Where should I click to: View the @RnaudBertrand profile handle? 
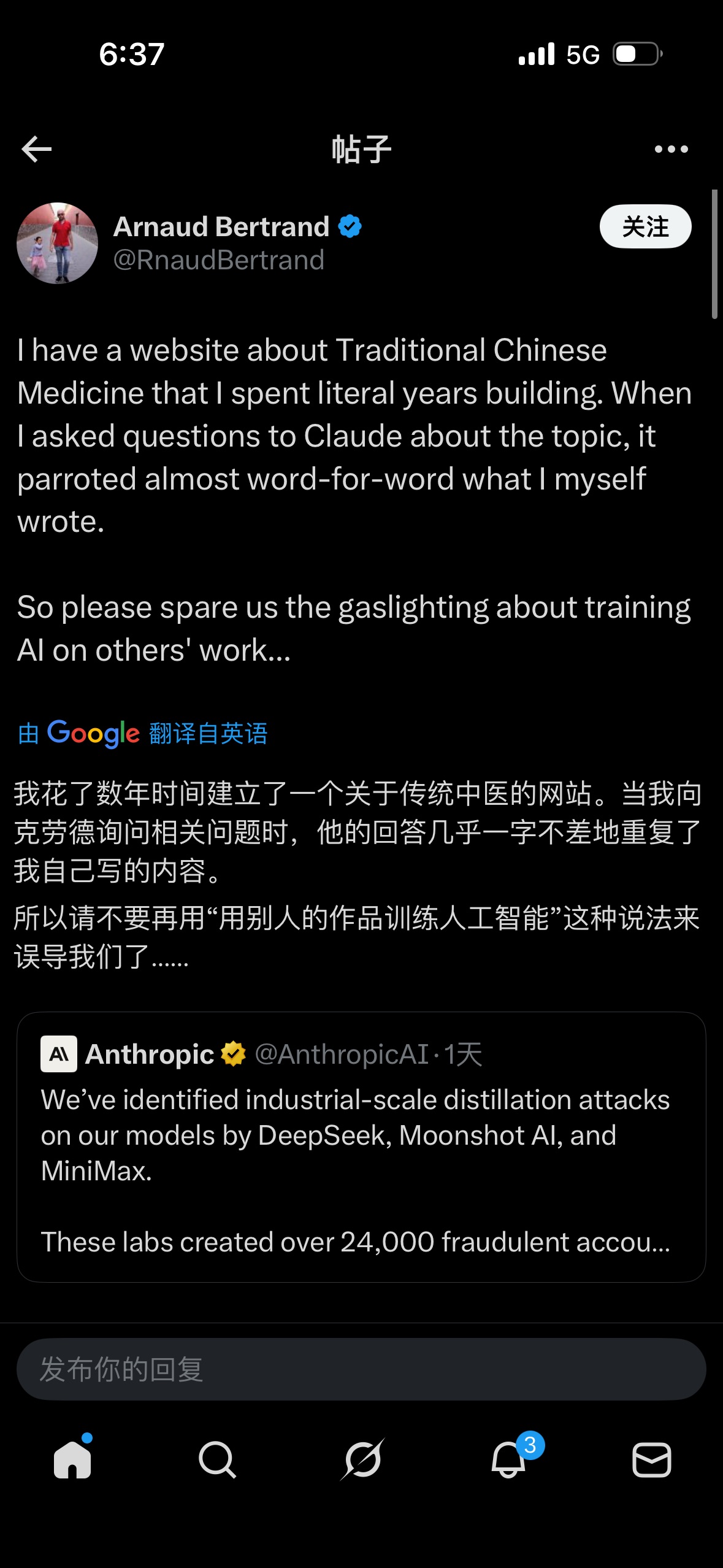(219, 260)
